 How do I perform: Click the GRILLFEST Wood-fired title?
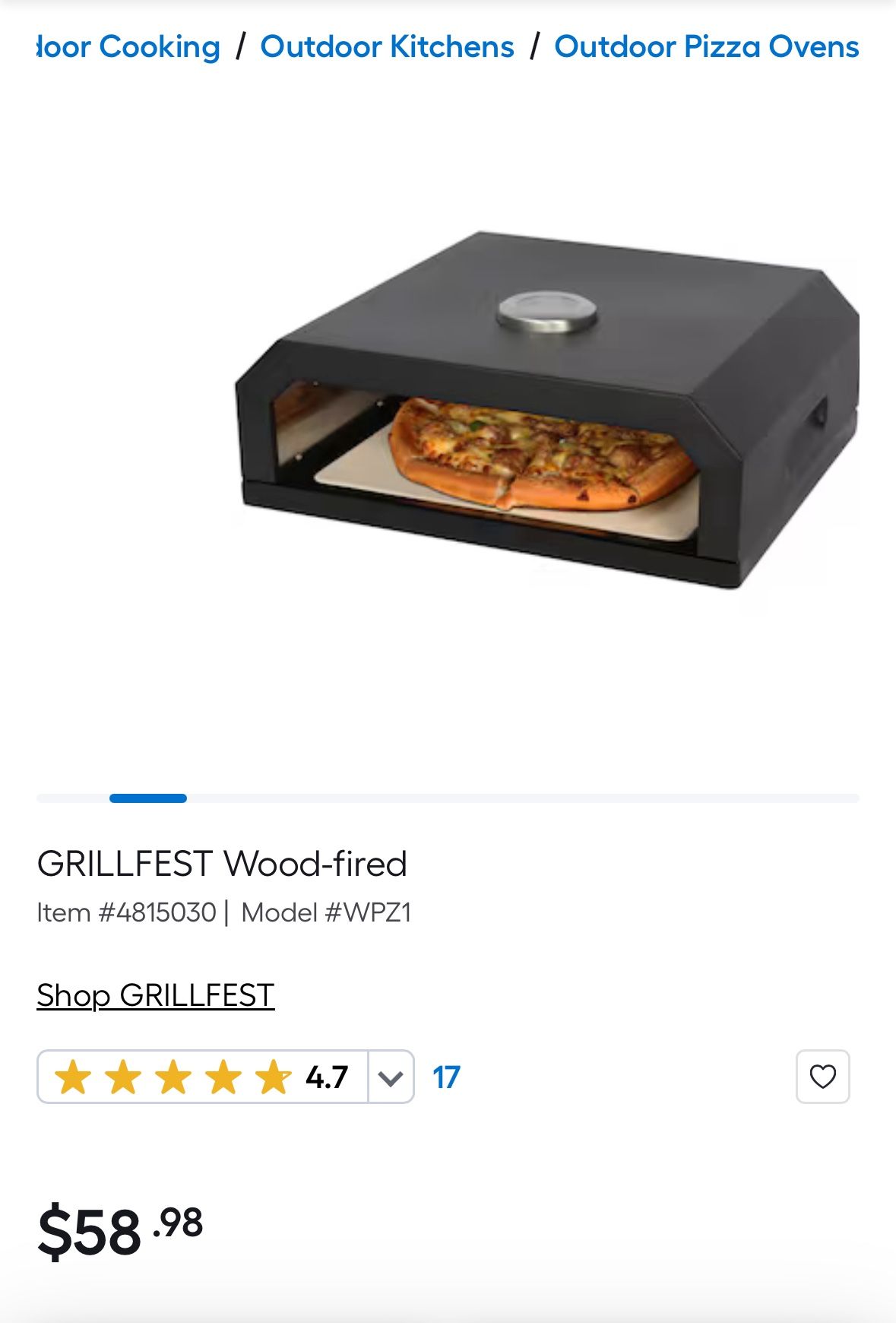221,864
